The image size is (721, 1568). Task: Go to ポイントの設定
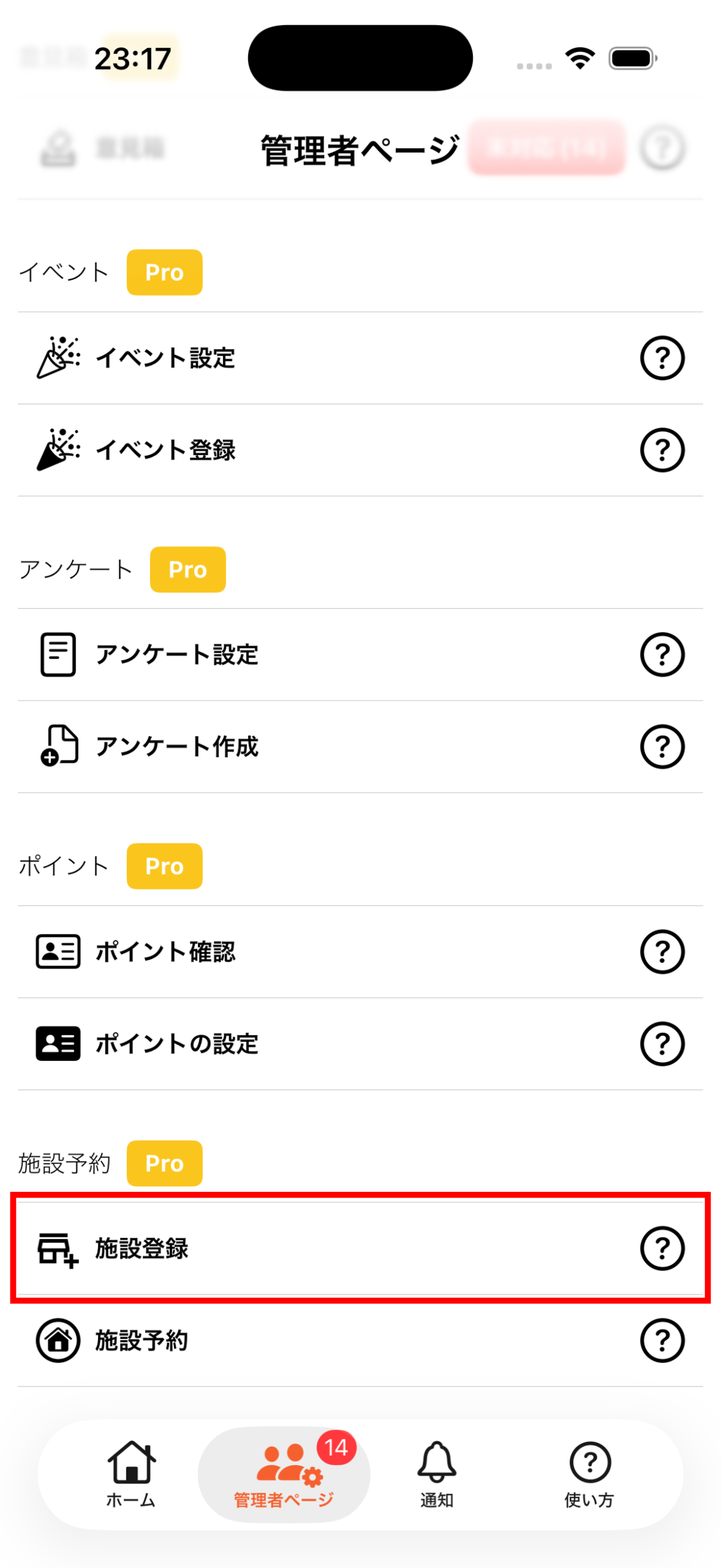coord(176,1043)
